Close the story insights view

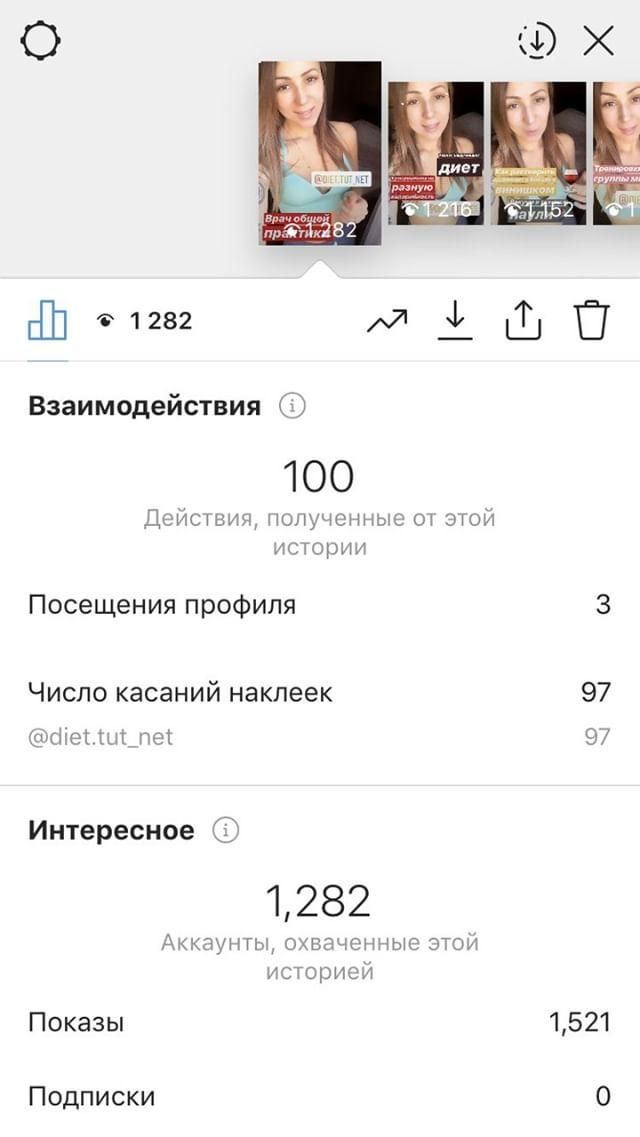pyautogui.click(x=599, y=42)
